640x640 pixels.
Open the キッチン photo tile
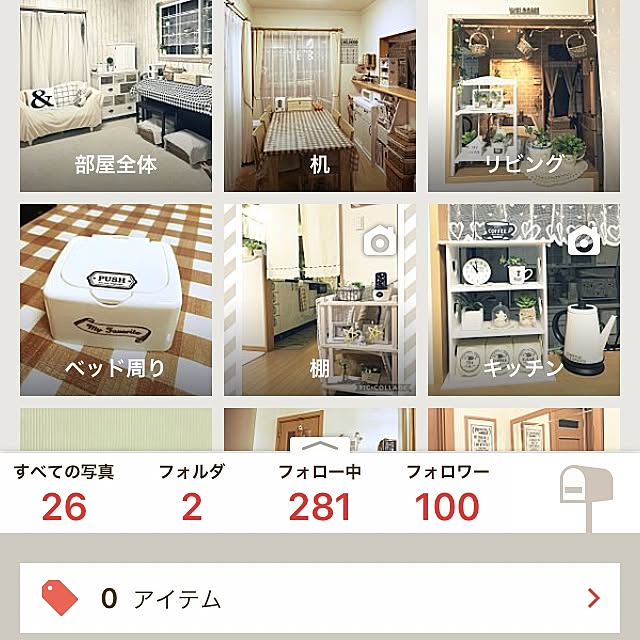[523, 300]
